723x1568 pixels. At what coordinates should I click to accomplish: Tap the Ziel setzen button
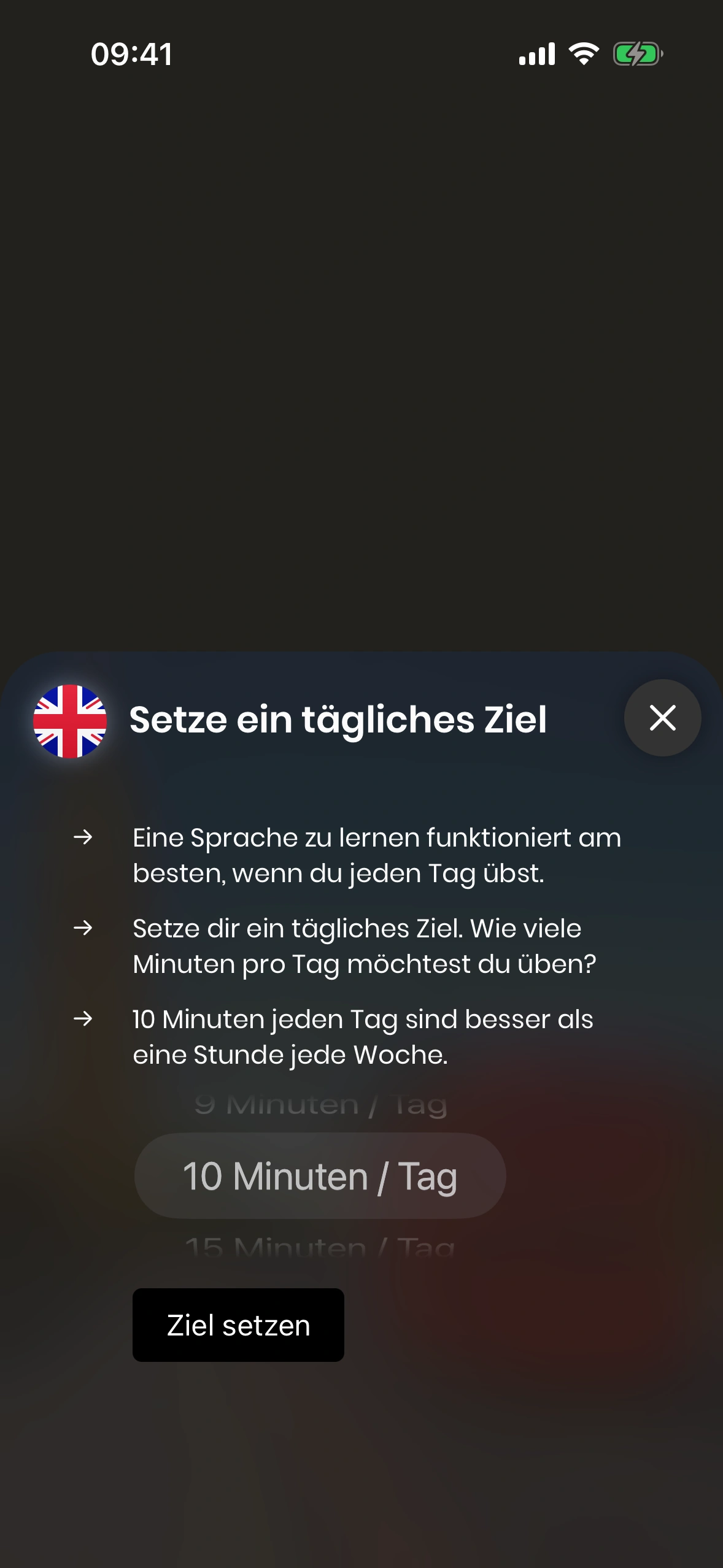pyautogui.click(x=238, y=1325)
